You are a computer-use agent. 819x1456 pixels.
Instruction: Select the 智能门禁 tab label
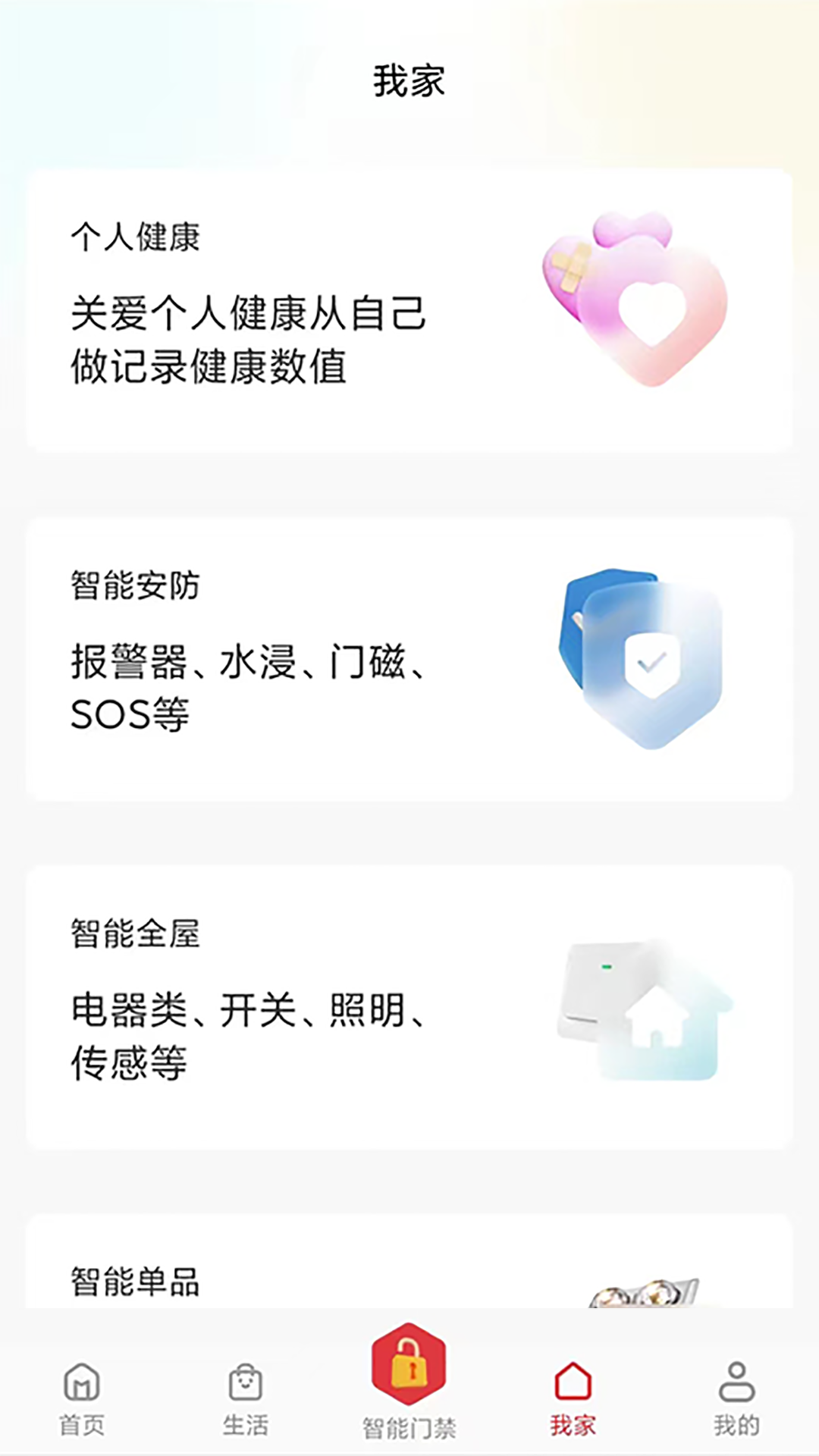(x=409, y=1424)
